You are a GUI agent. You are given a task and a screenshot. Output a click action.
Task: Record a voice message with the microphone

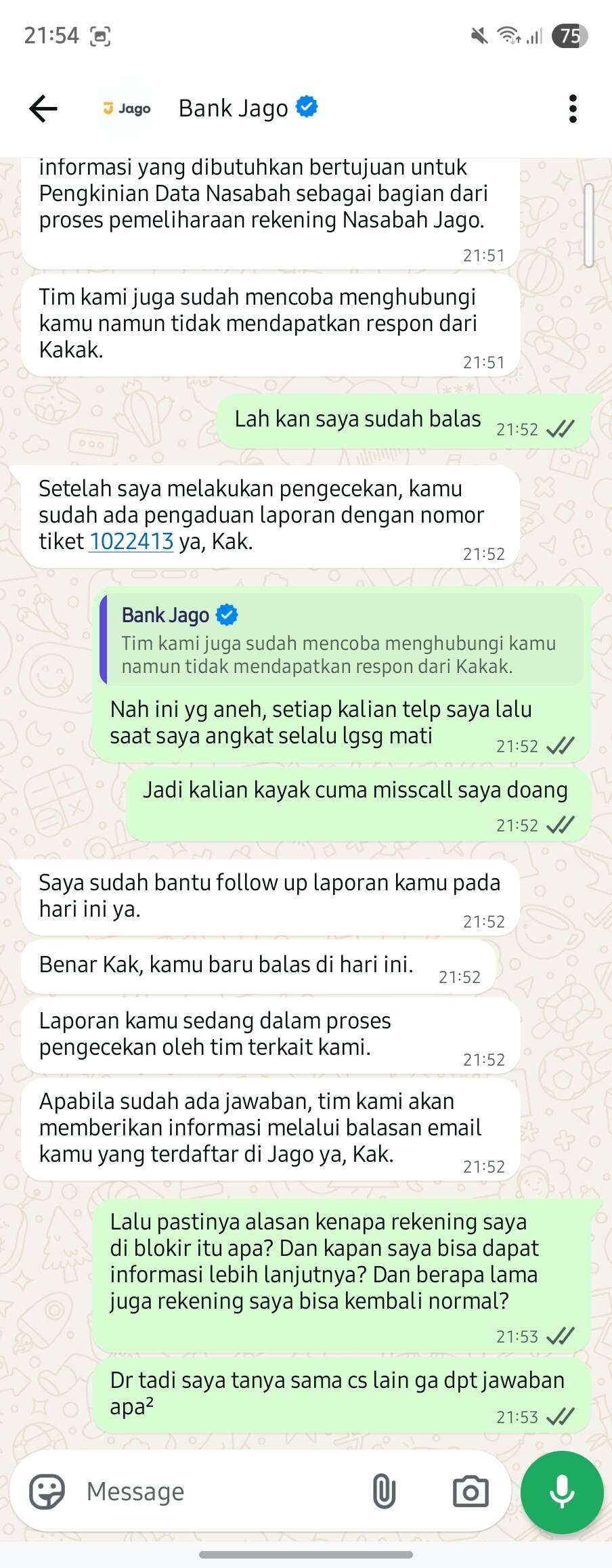click(561, 1492)
